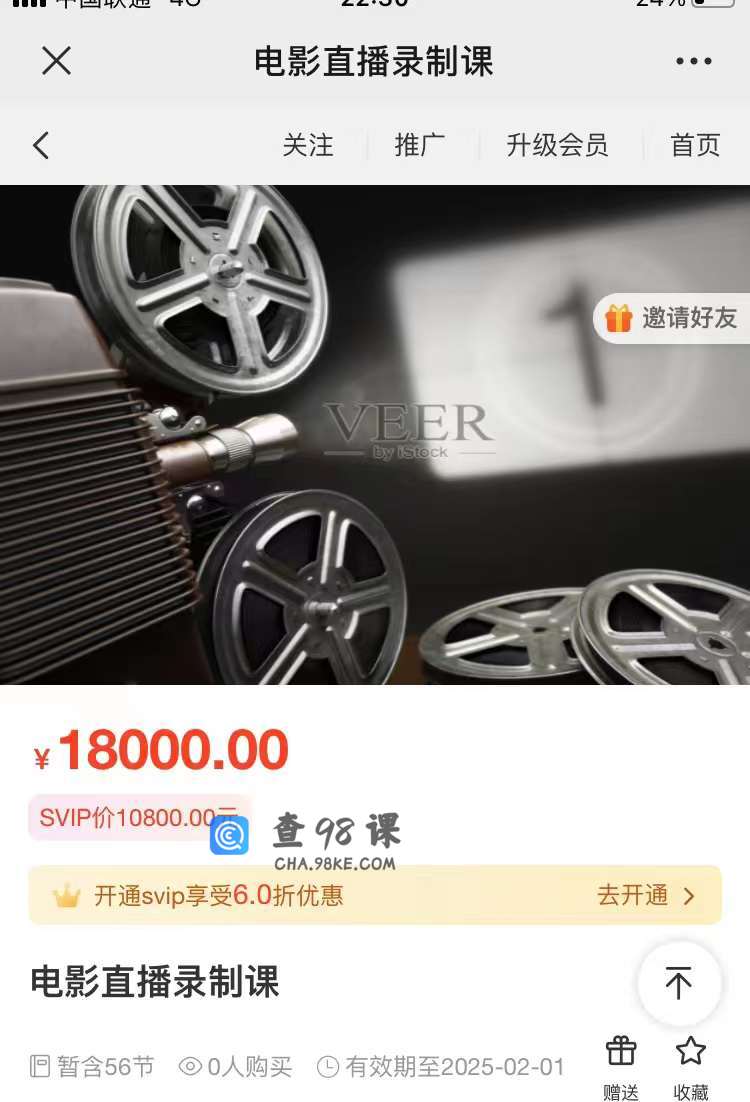
Task: Open the three-dot overflow menu
Action: 693,61
